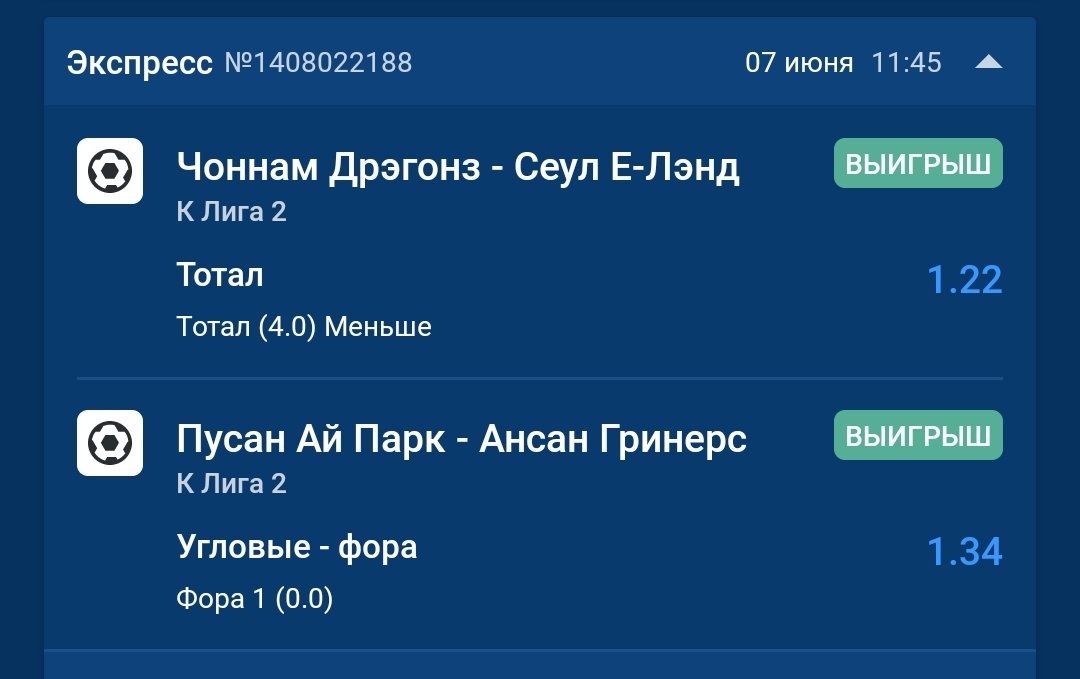Open the Пусан Ай Парк - Ансан Гринерс match
The height and width of the screenshot is (679, 1080).
(461, 439)
